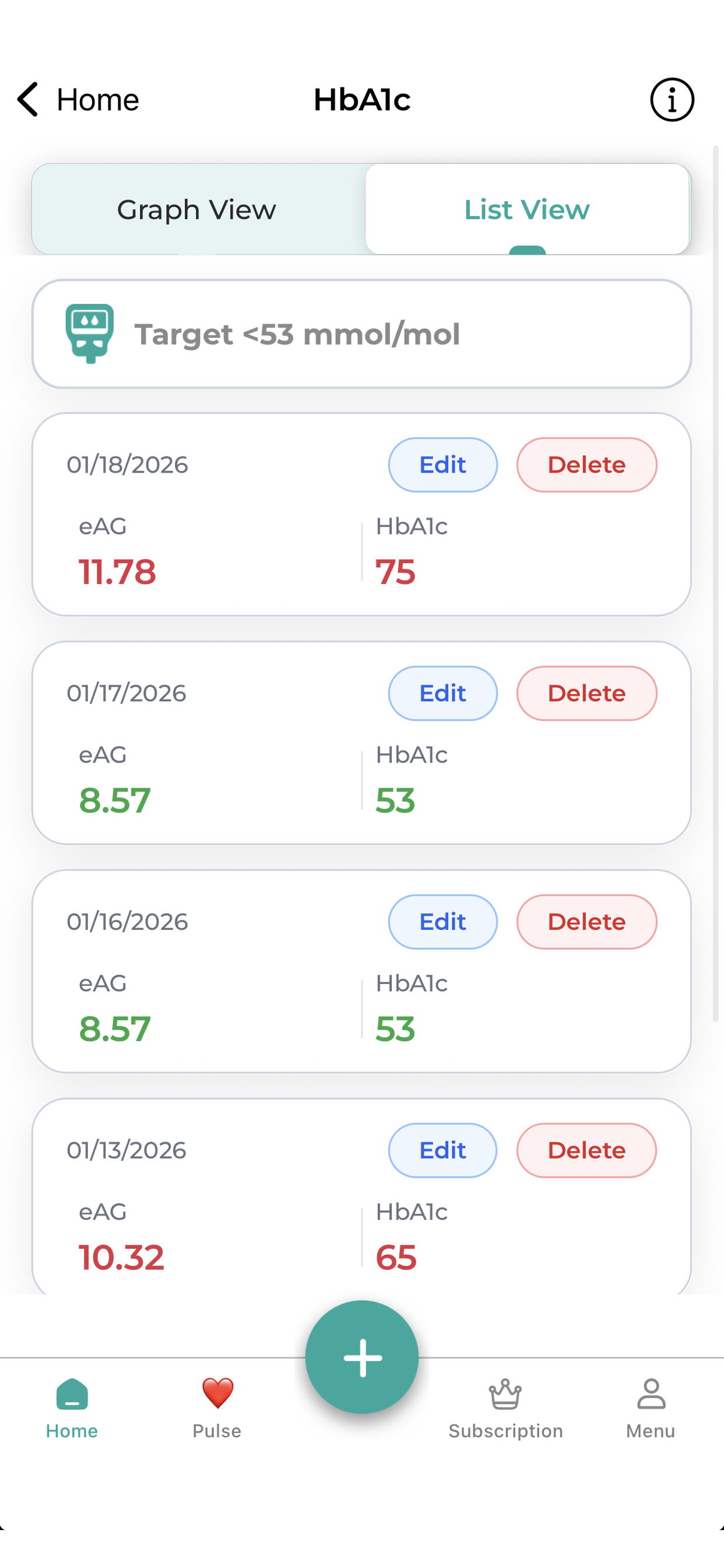Delete the 01/18/2026 reading
The height and width of the screenshot is (1568, 724).
tap(586, 464)
